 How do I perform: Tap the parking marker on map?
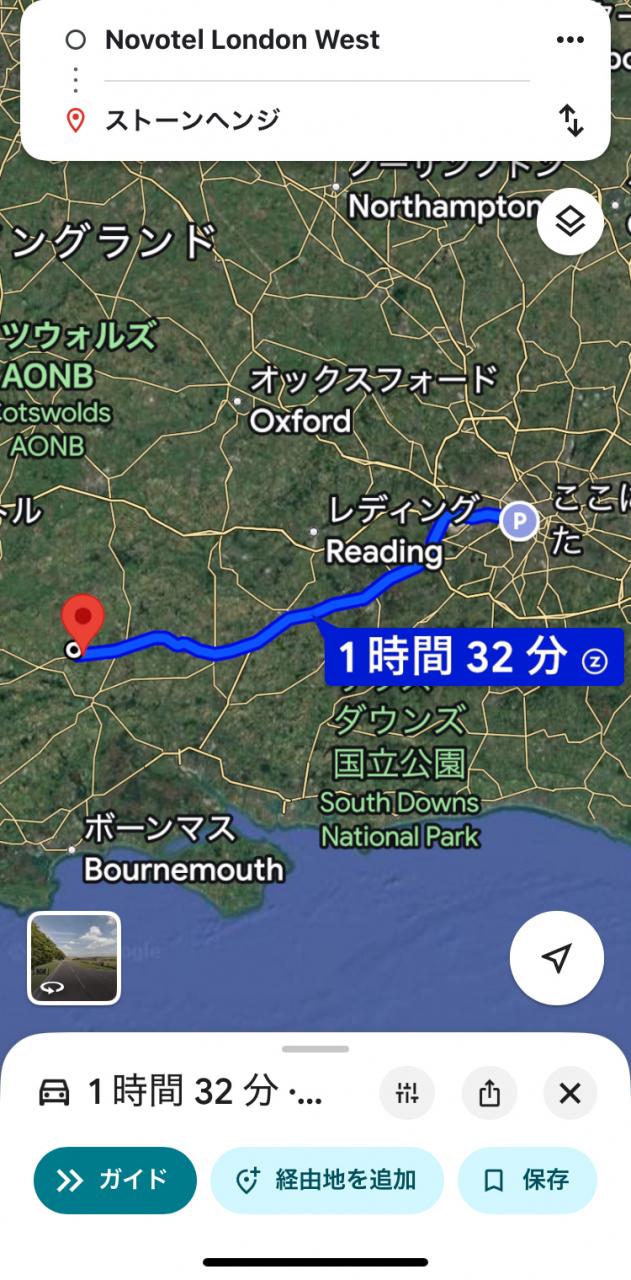(x=519, y=520)
